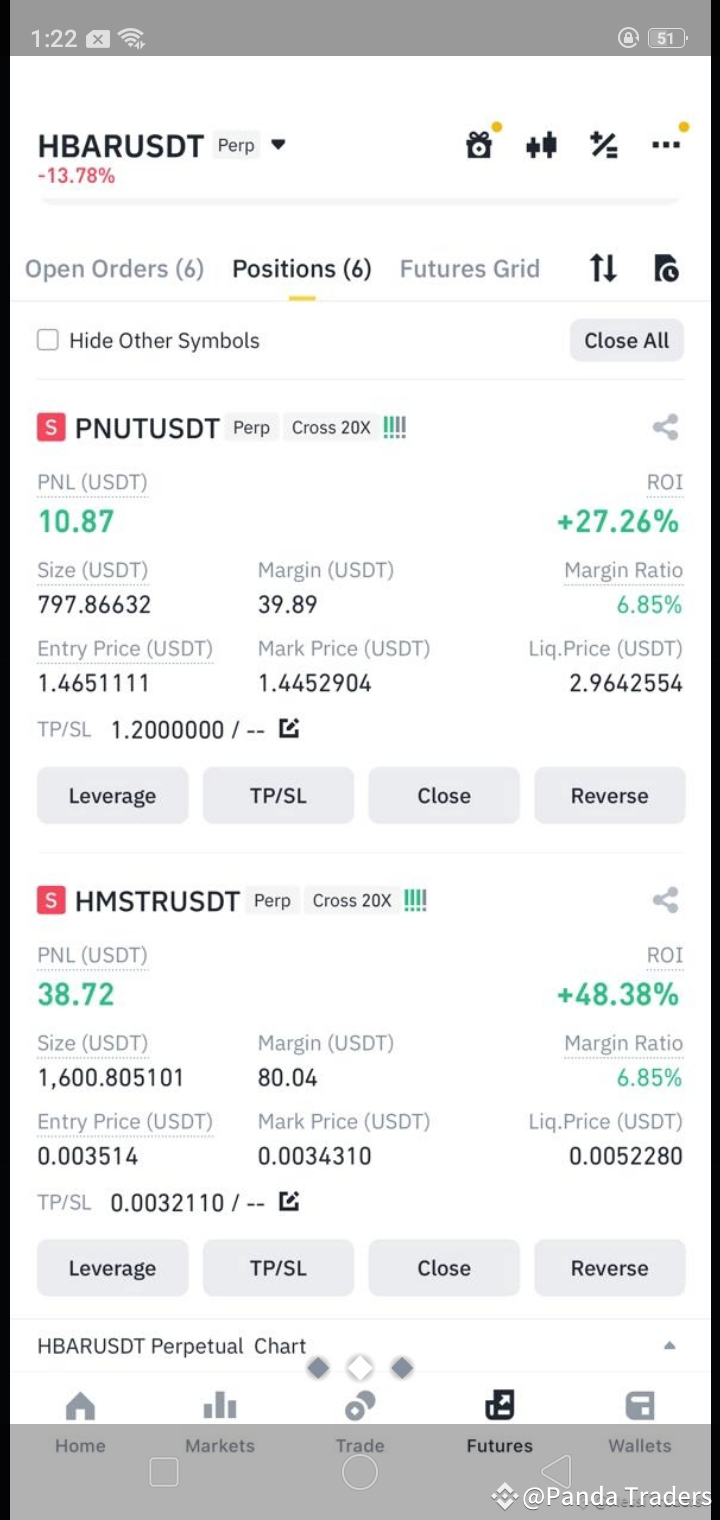Share the HMSTRUSDT position

click(x=665, y=900)
